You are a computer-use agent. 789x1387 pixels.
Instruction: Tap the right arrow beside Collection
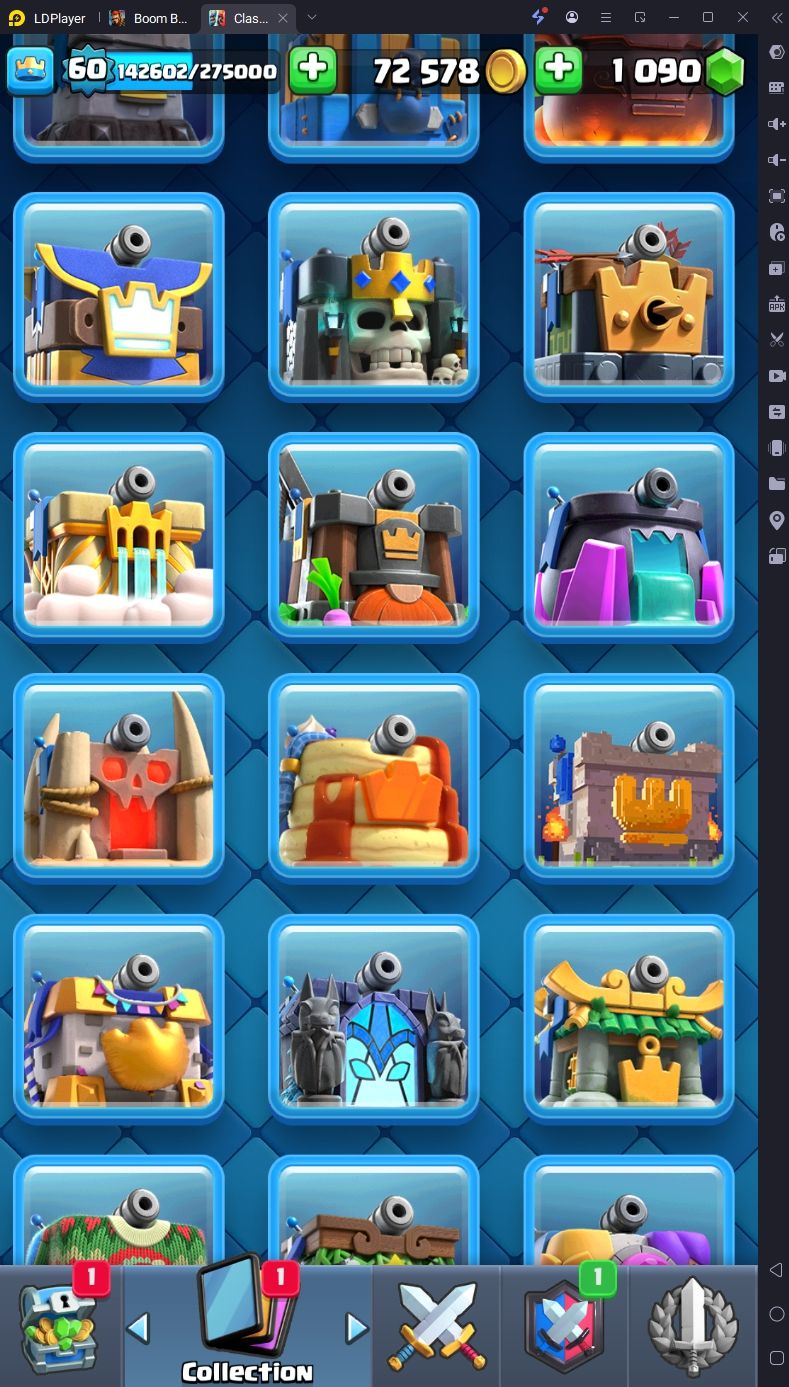tap(356, 1328)
